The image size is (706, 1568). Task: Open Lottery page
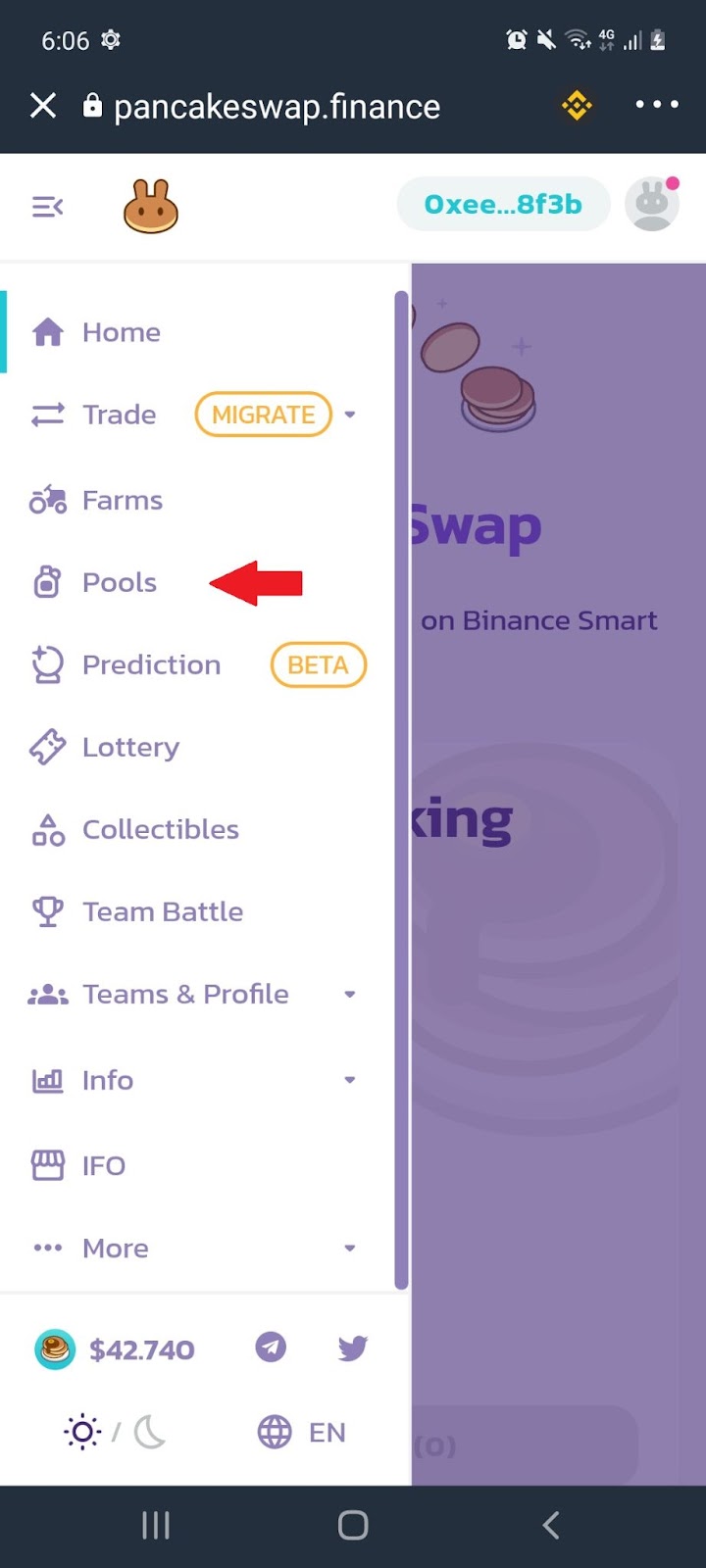coord(130,748)
